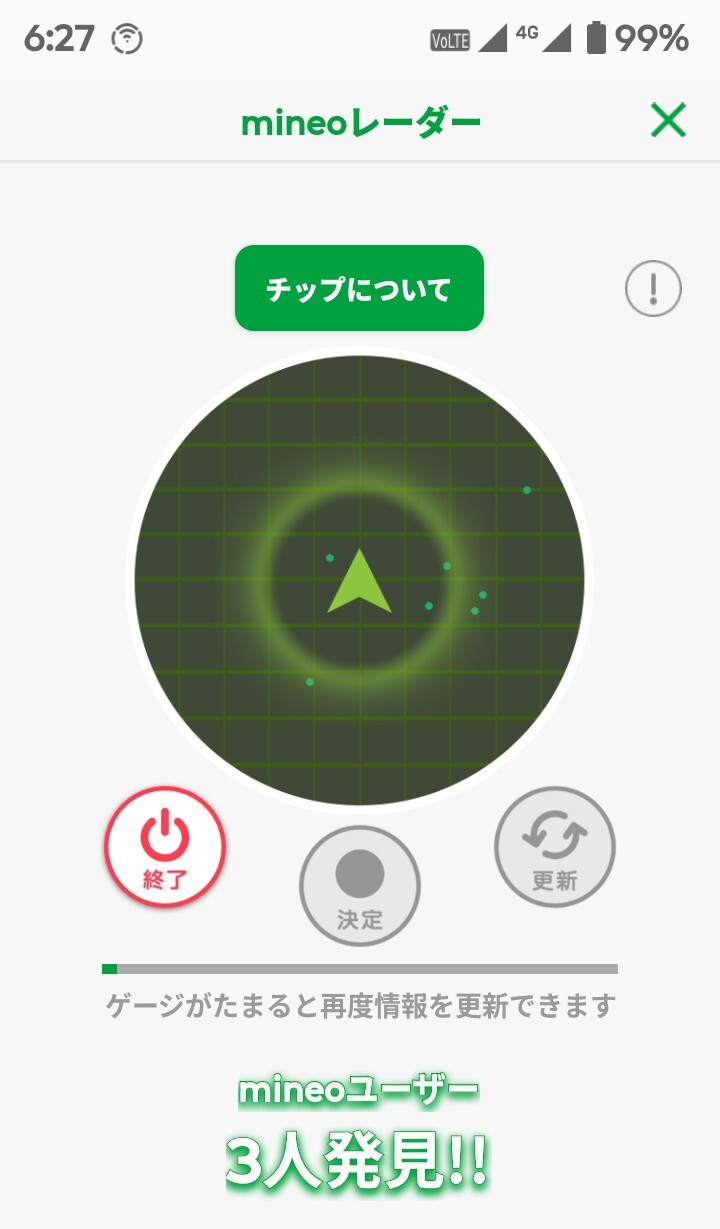Viewport: 720px width, 1229px height.
Task: Tap the 更新 refresh button
Action: click(x=555, y=847)
